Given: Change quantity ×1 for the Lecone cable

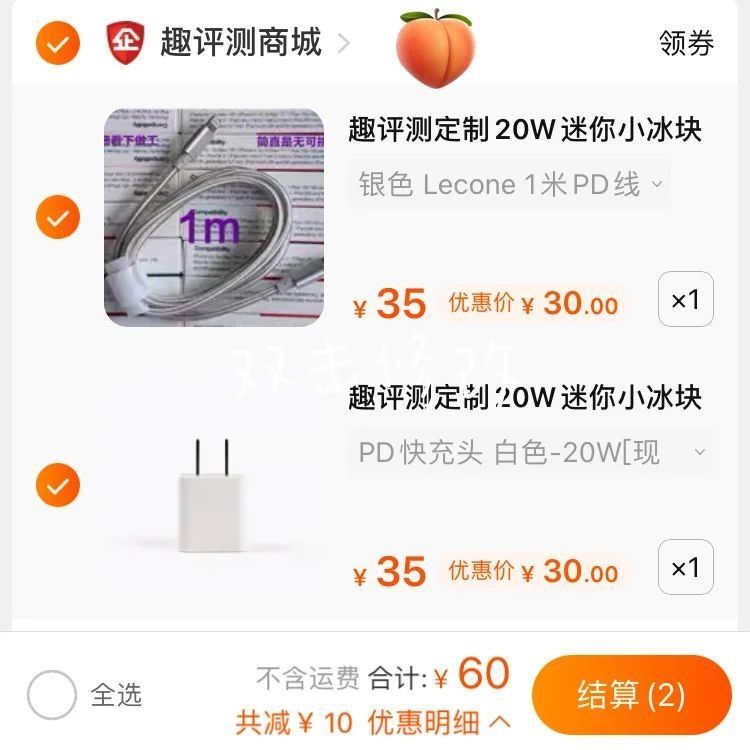Looking at the screenshot, I should click(x=685, y=299).
